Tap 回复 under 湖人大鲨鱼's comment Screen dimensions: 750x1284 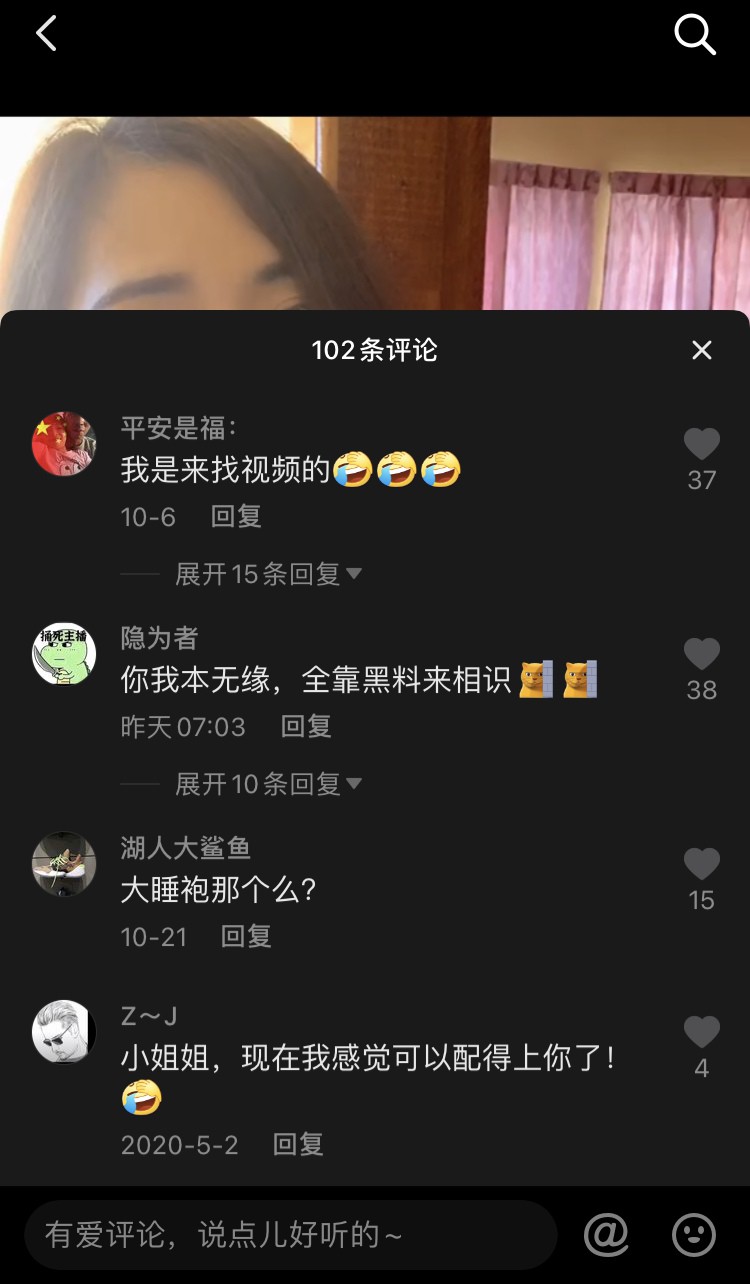pos(246,936)
